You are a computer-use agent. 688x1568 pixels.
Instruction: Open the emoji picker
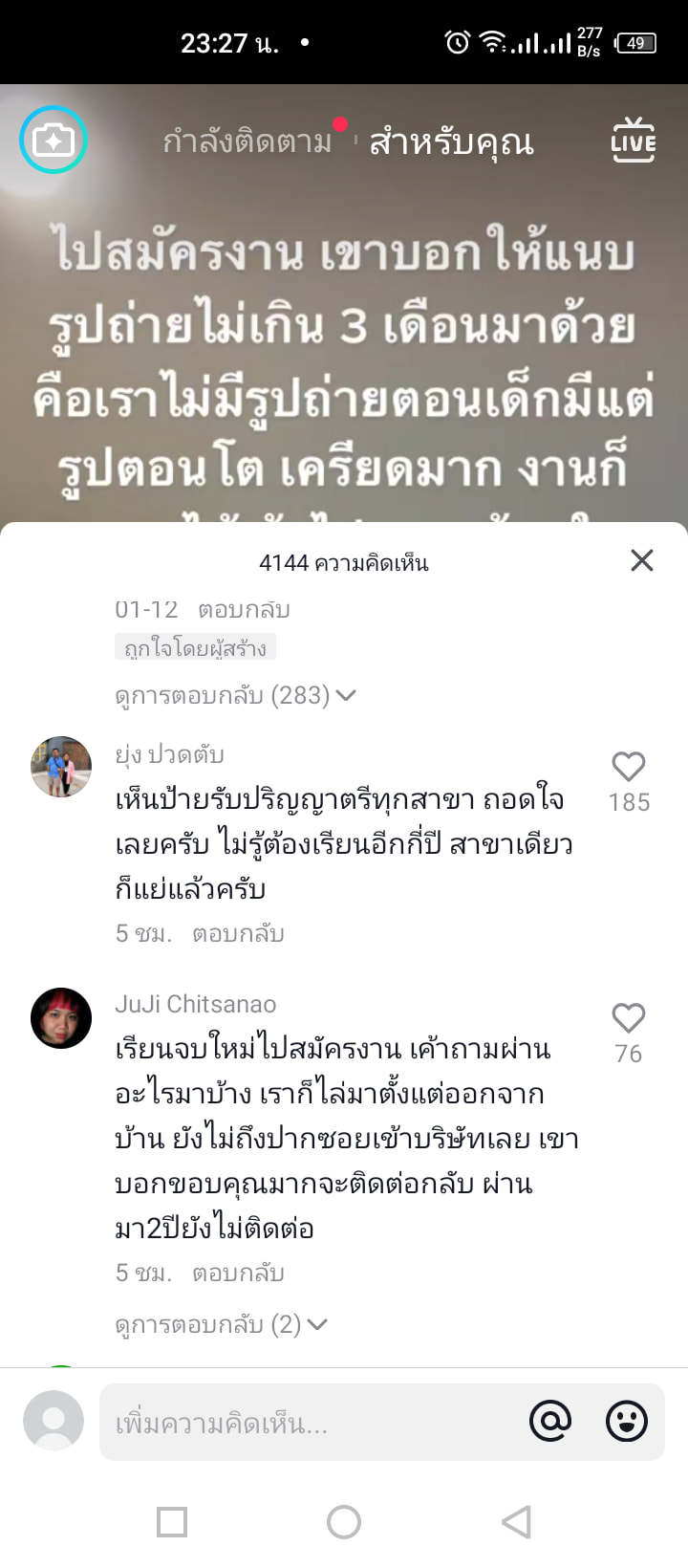click(627, 1421)
